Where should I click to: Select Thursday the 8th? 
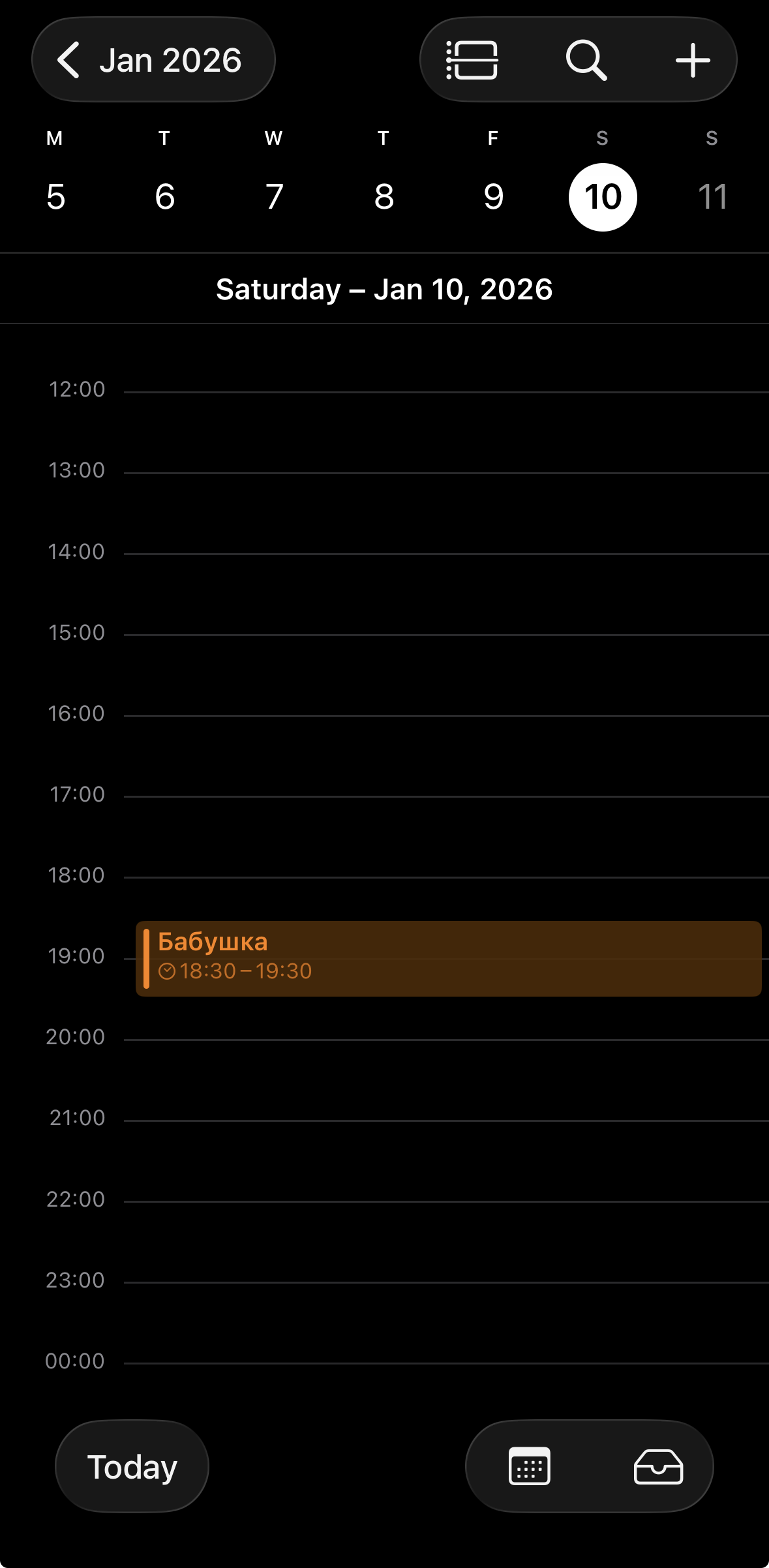pyautogui.click(x=384, y=196)
